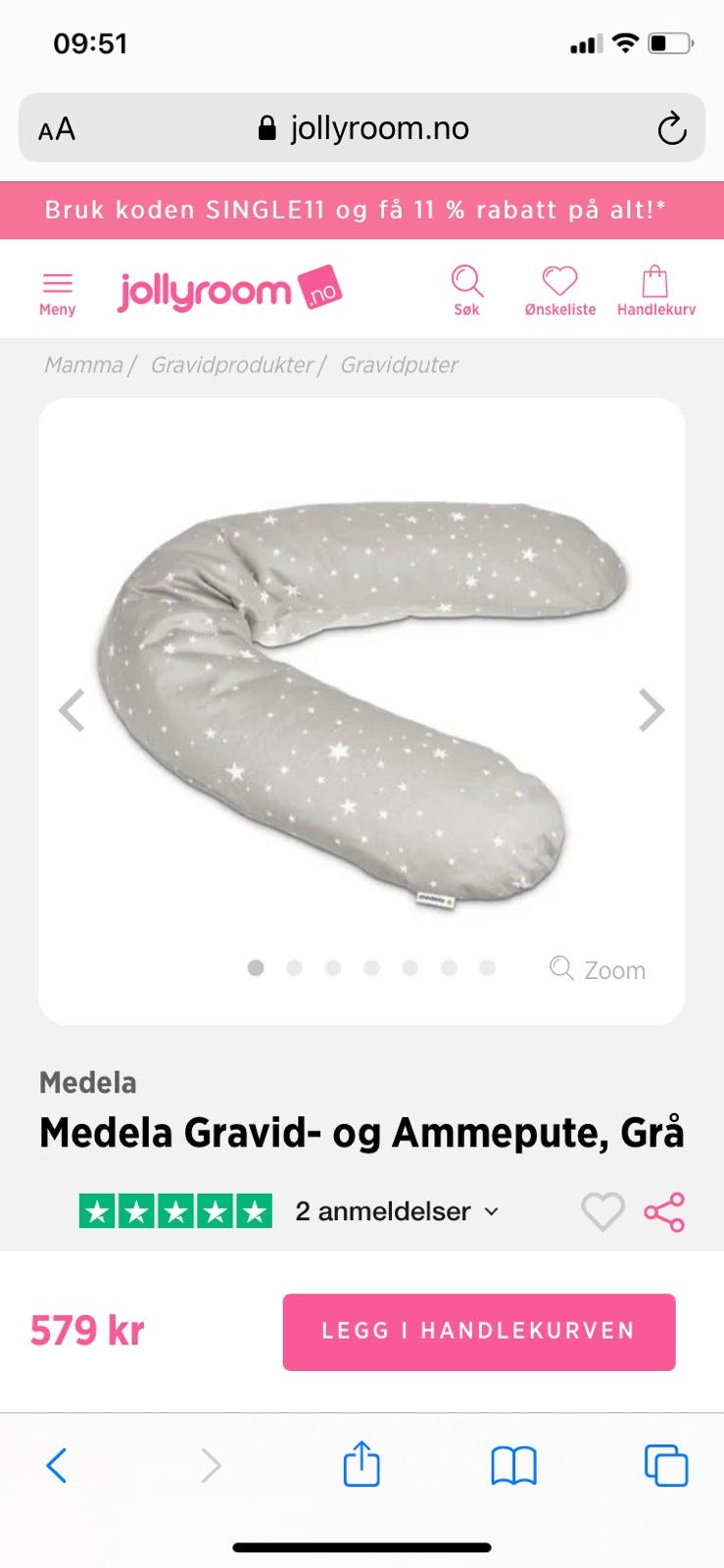Open the Mamma breadcrumb link
The image size is (724, 1568).
[x=82, y=366]
